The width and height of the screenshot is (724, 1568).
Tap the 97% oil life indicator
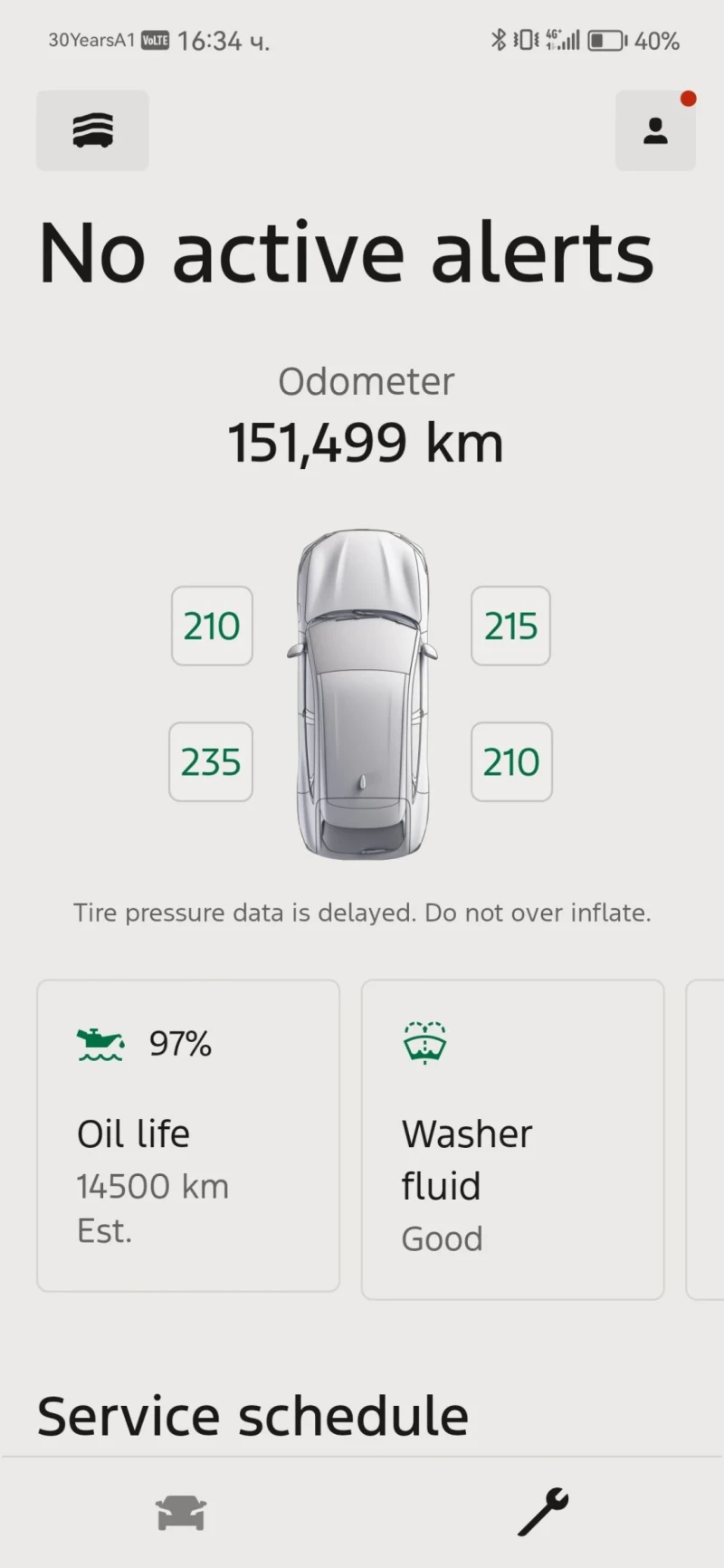[179, 1043]
